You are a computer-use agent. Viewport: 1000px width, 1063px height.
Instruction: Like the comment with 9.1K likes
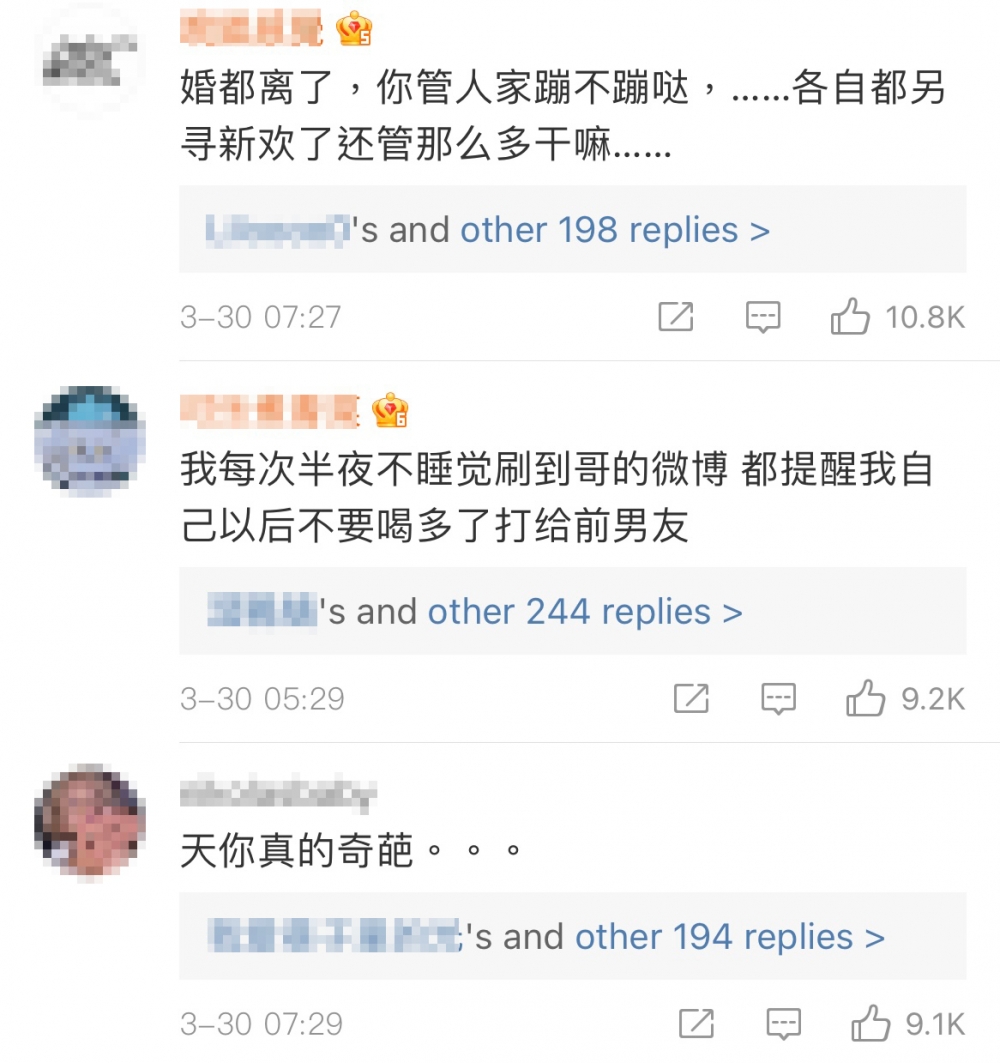(x=870, y=1024)
